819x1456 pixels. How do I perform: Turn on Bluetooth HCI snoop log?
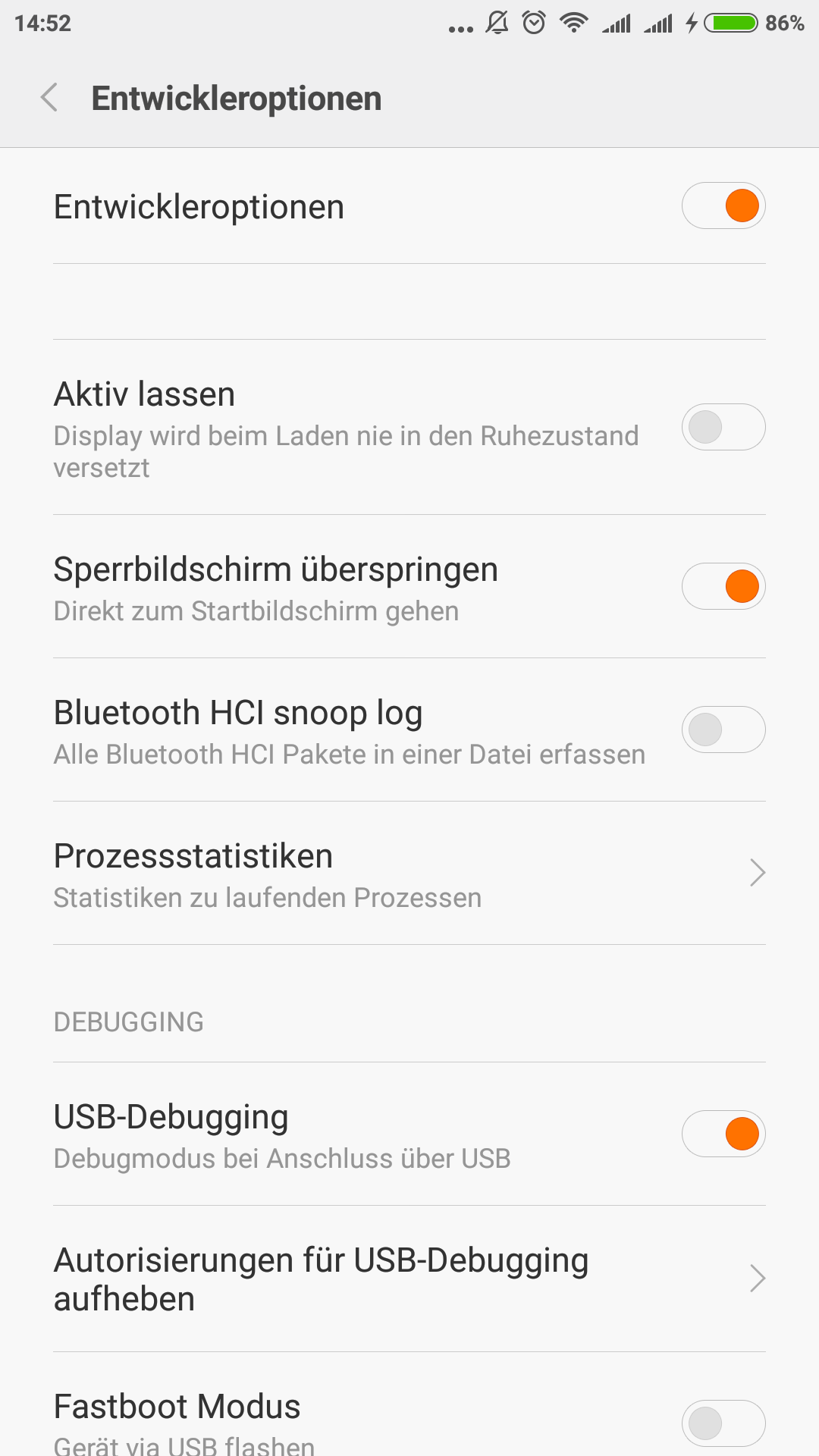click(x=723, y=730)
